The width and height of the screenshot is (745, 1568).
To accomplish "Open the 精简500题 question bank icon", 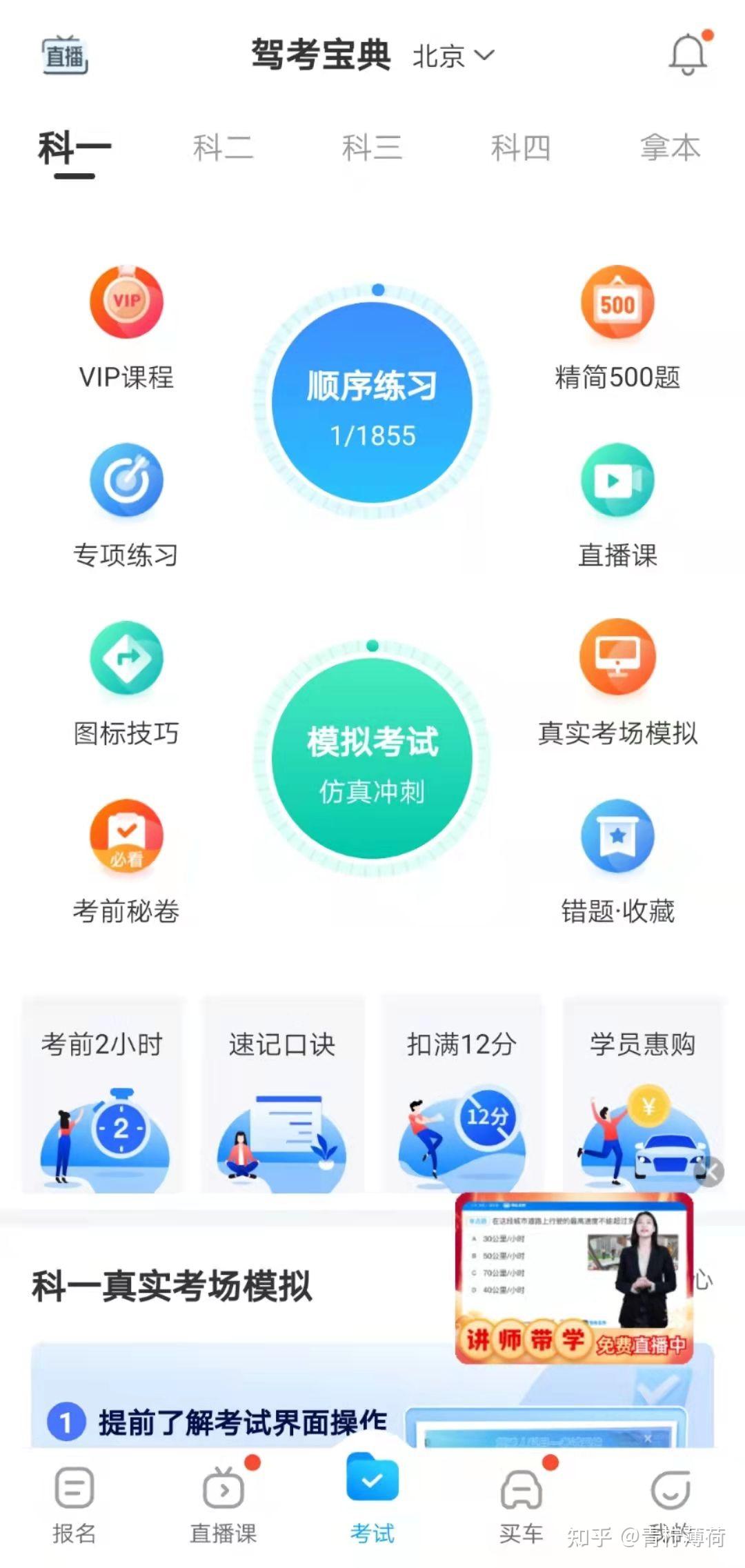I will click(617, 301).
